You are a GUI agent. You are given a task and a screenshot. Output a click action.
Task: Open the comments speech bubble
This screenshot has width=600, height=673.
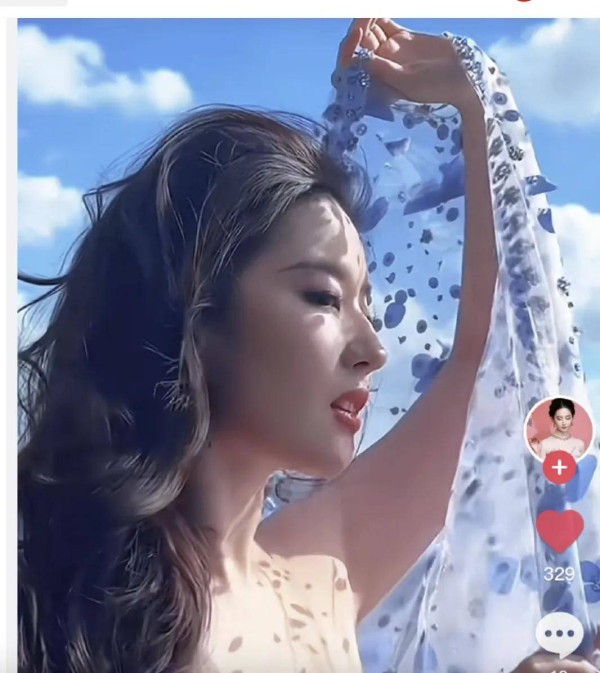tap(559, 634)
